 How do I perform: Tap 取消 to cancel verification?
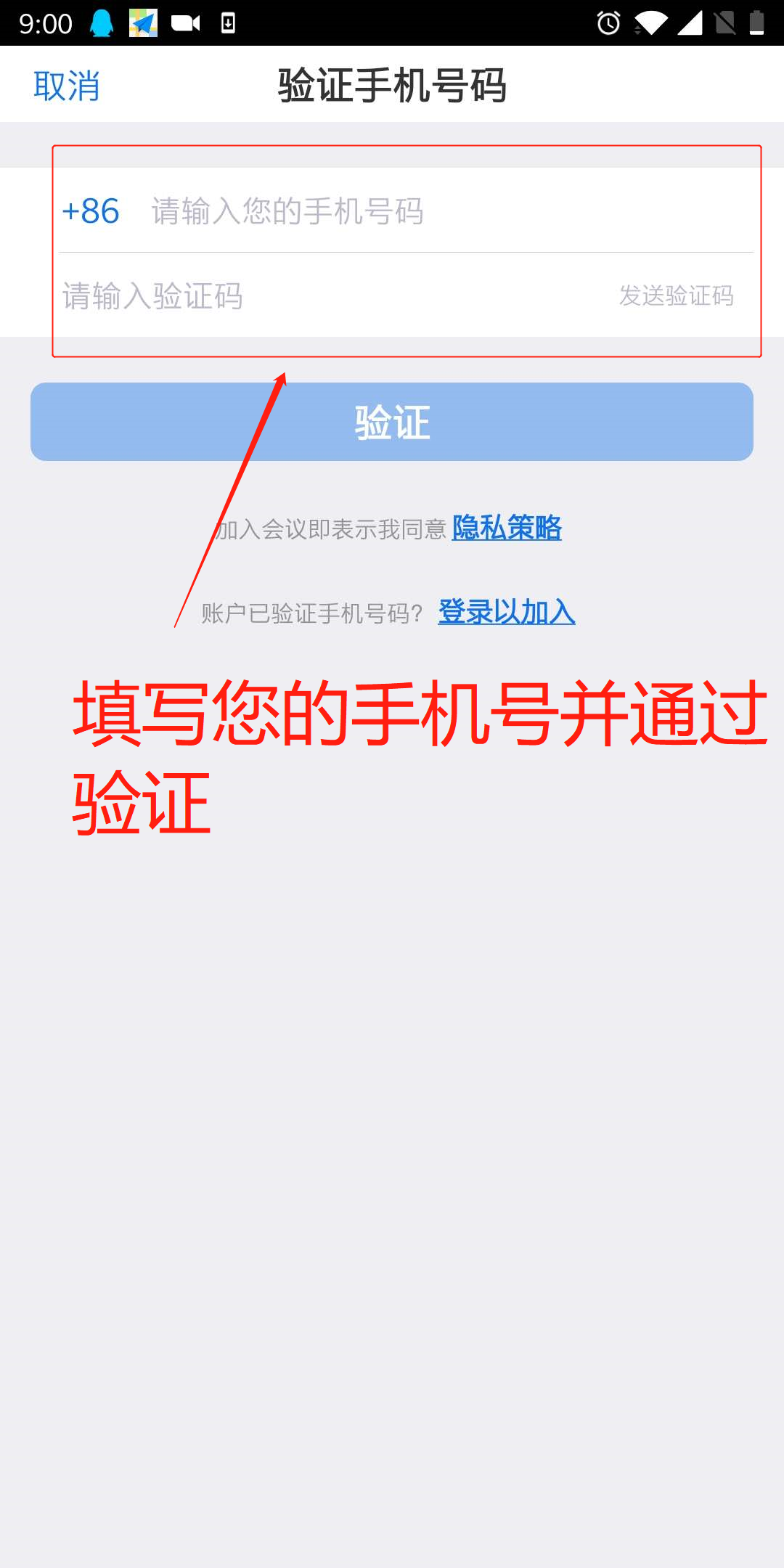(x=66, y=86)
